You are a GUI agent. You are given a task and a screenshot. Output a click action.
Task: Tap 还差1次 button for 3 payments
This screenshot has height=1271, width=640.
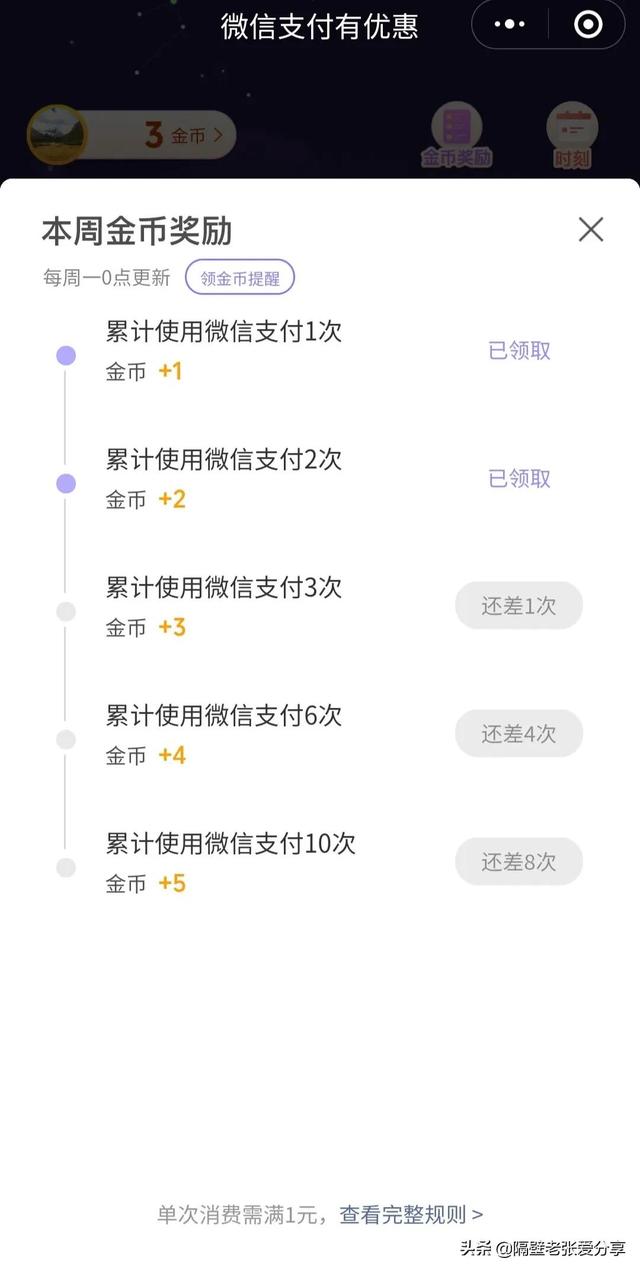[518, 606]
